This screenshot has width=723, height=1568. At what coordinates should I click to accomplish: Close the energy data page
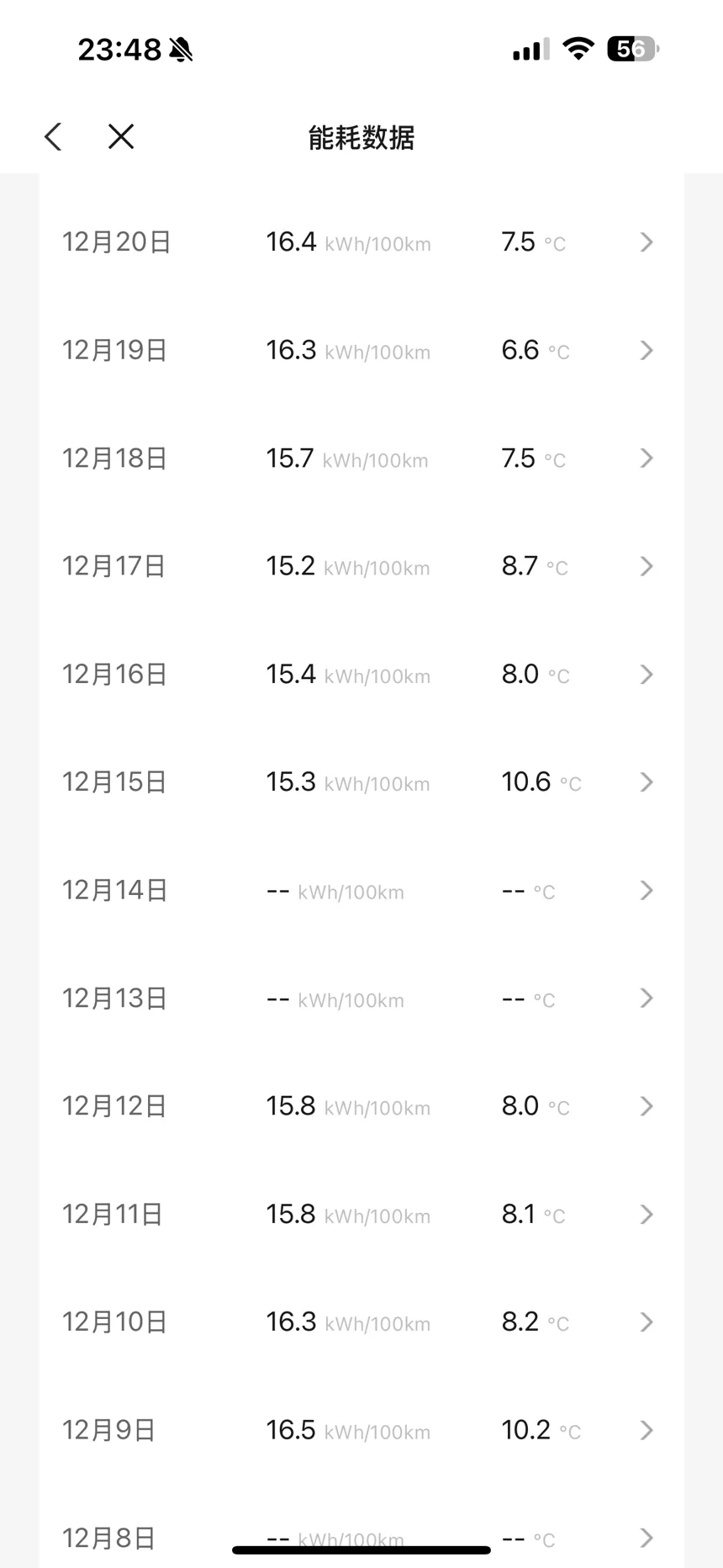point(121,136)
